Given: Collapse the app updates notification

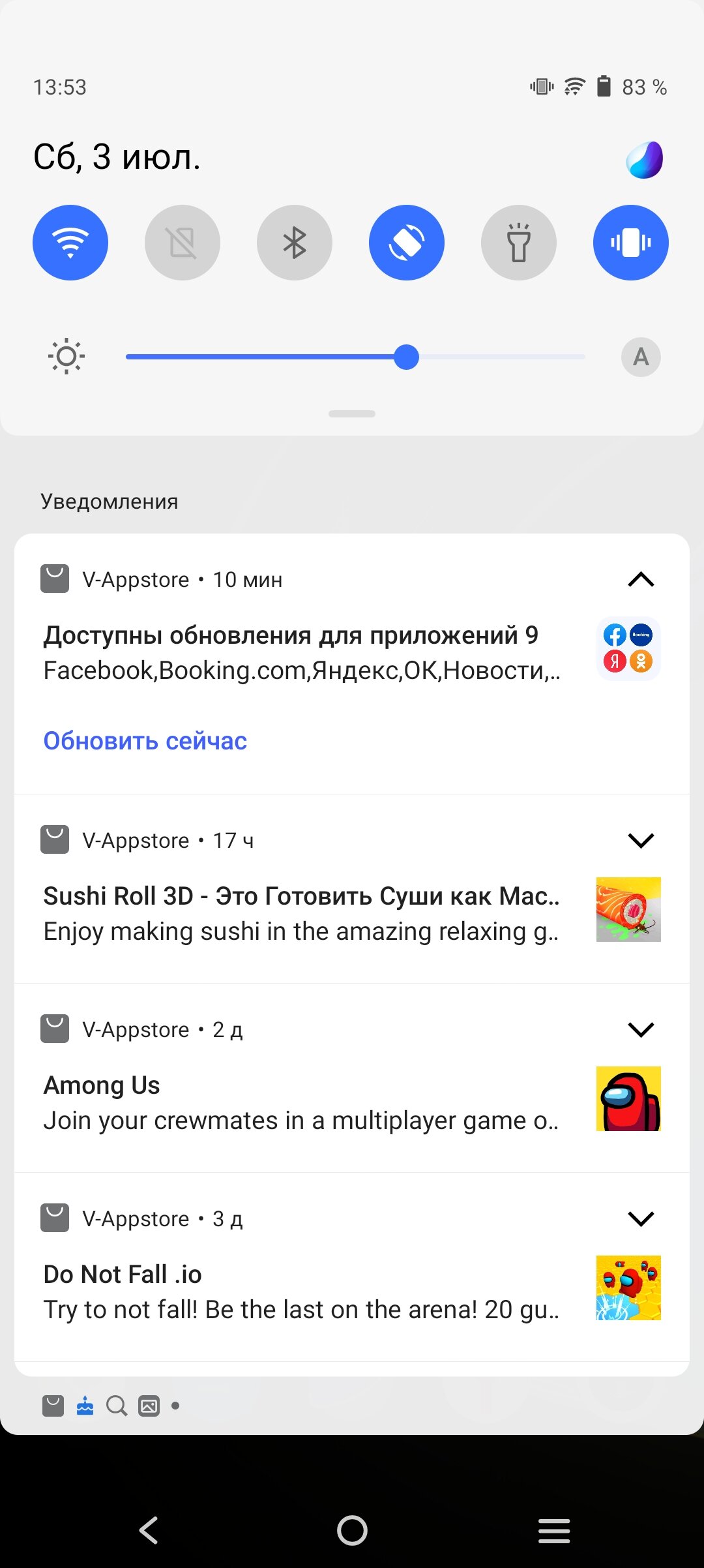Looking at the screenshot, I should coord(641,579).
